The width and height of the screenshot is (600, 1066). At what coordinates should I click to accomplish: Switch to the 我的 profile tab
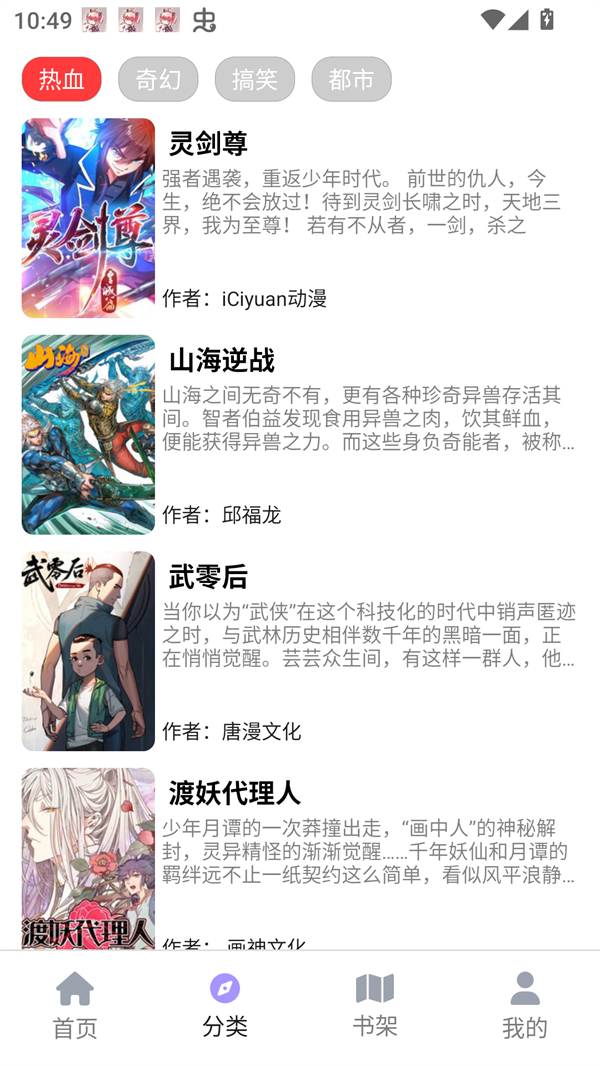click(525, 1006)
